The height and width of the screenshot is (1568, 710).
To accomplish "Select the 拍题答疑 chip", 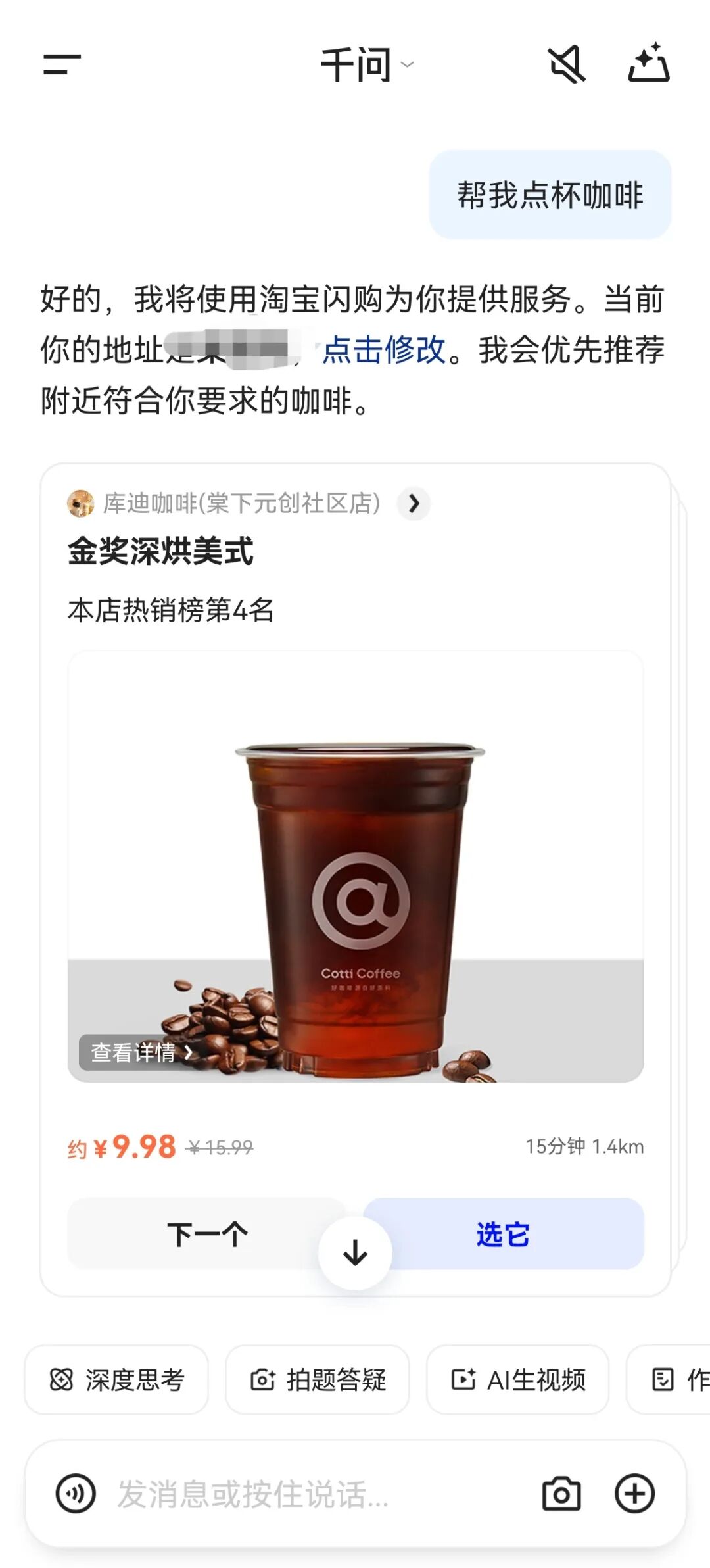I will click(318, 1380).
